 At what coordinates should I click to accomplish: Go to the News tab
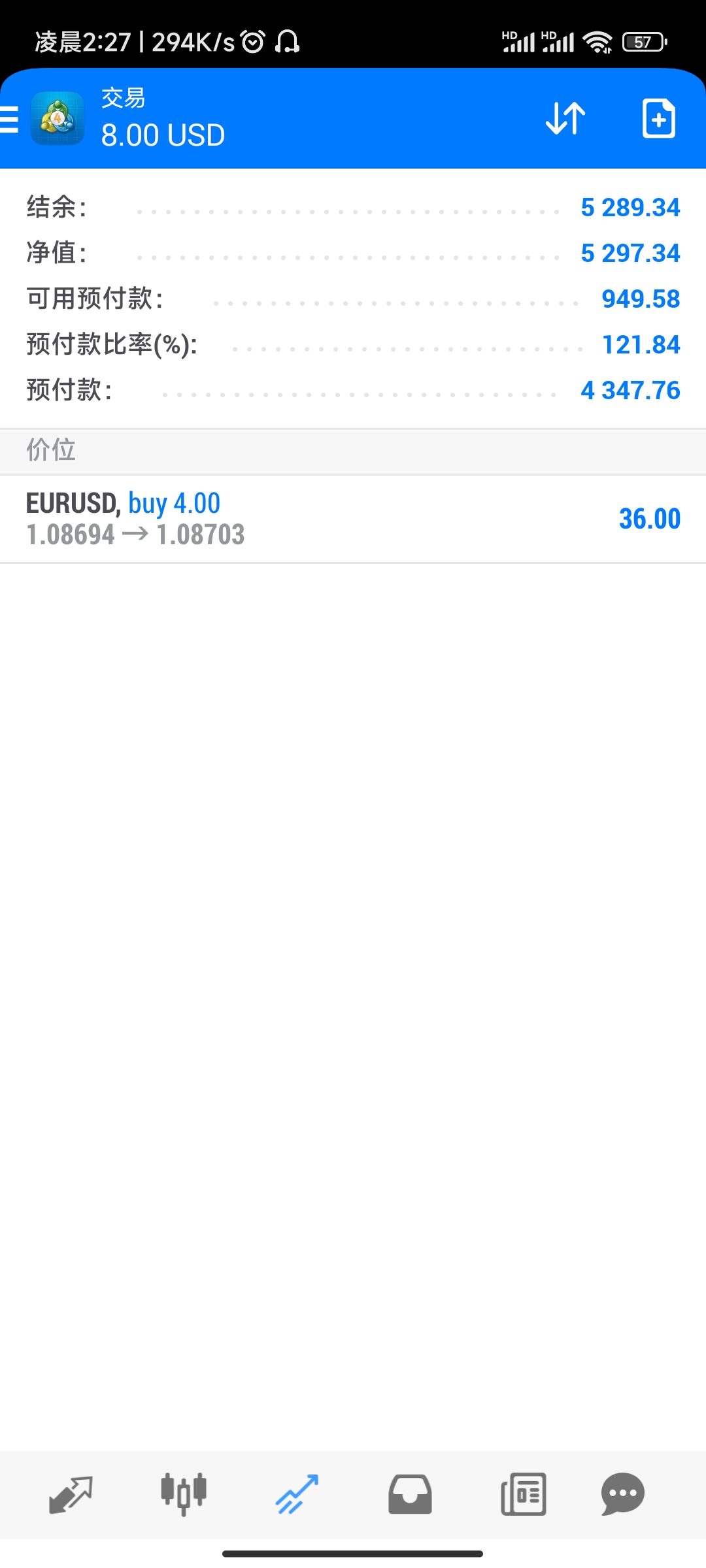pos(523,1494)
